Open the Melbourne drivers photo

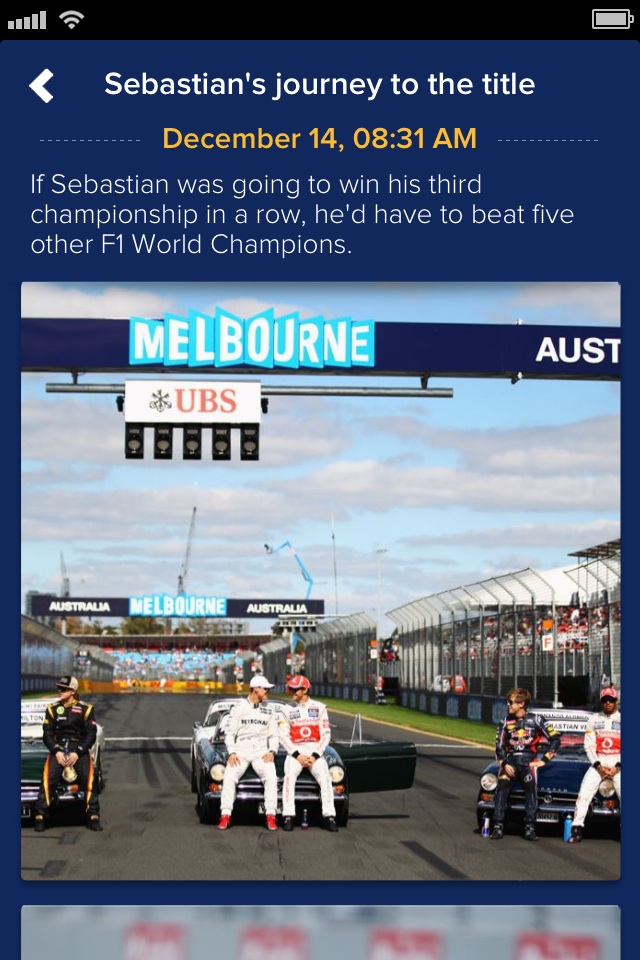320,580
